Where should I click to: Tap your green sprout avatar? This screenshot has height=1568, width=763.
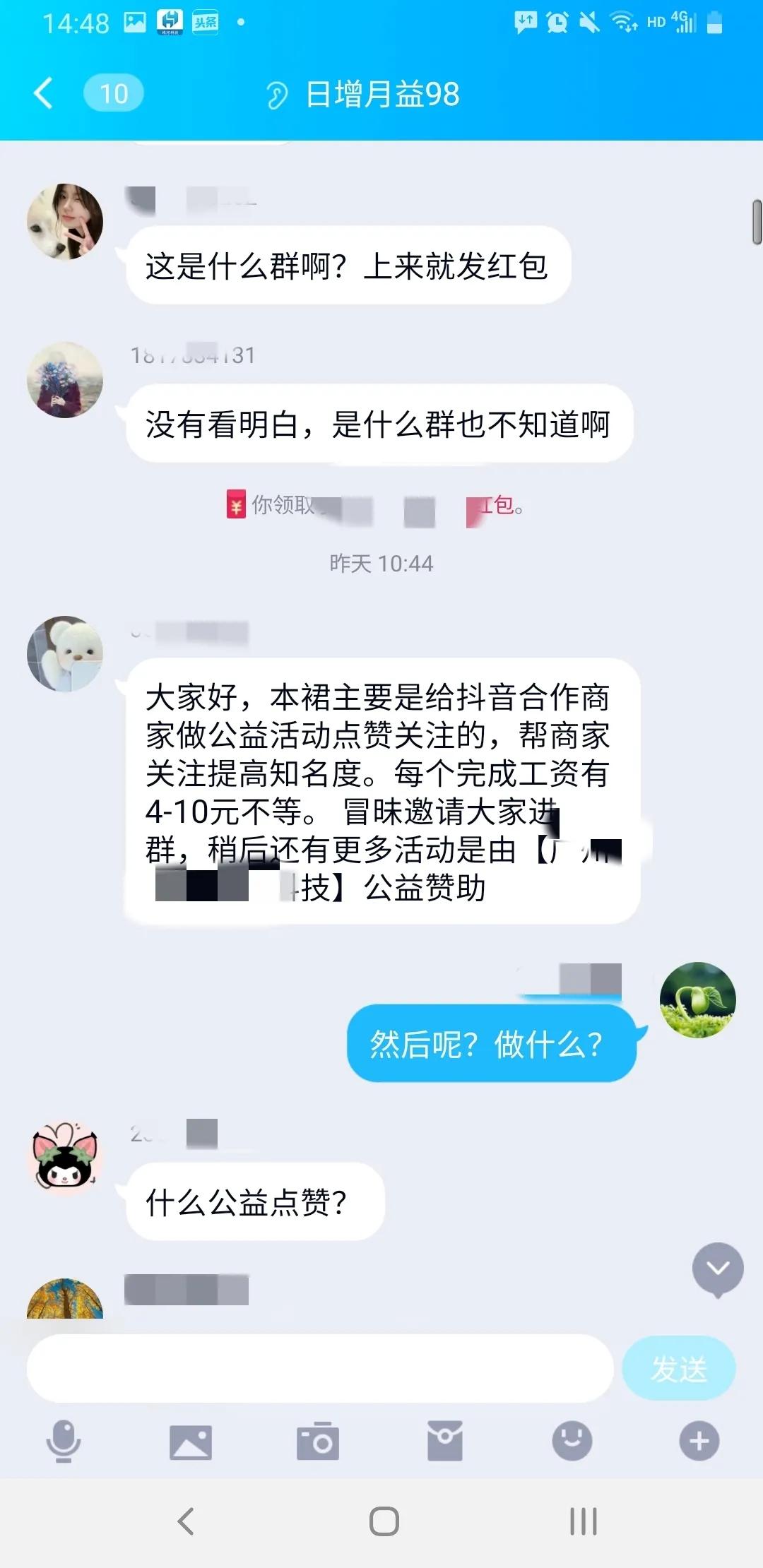point(697,1000)
